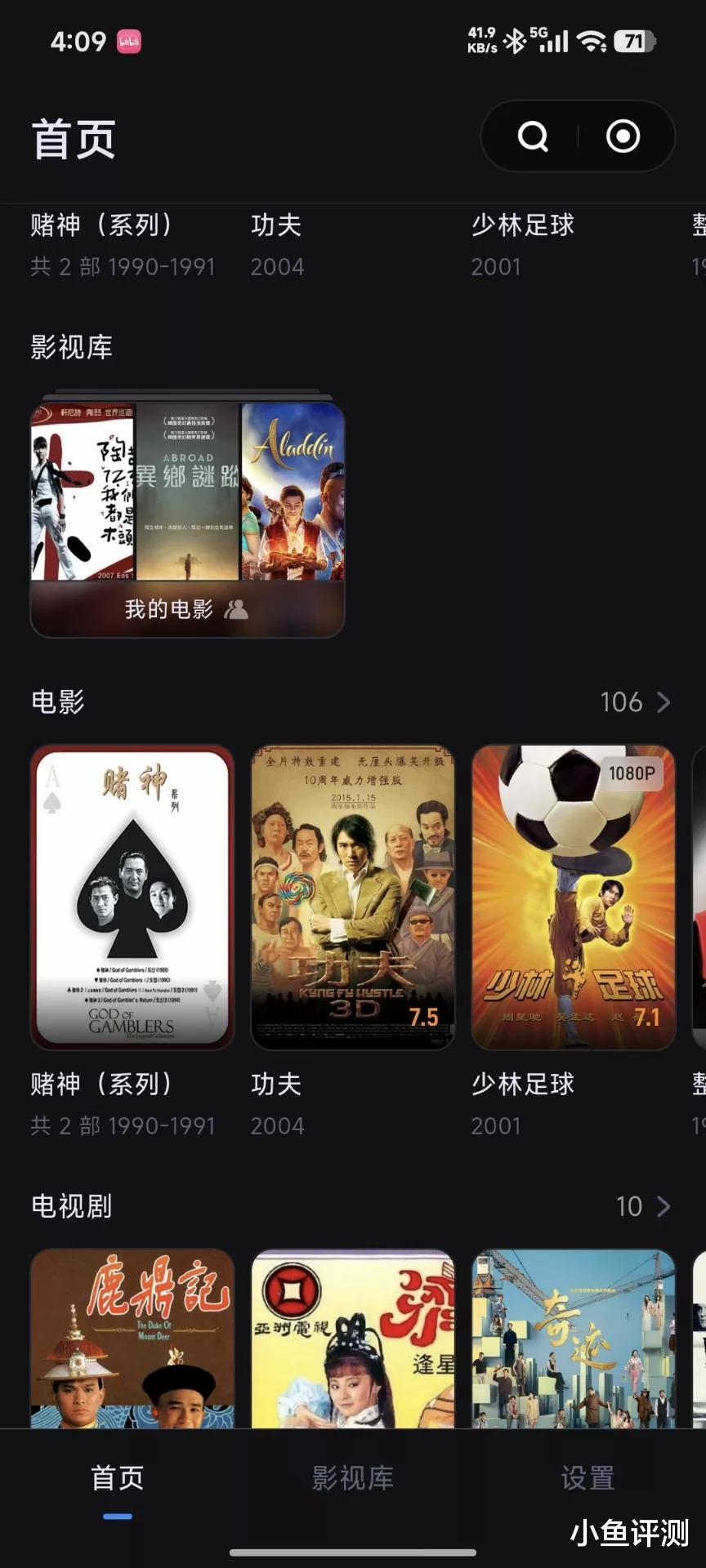Open the 赌神(系列) movie poster
706x1568 pixels.
[x=132, y=897]
